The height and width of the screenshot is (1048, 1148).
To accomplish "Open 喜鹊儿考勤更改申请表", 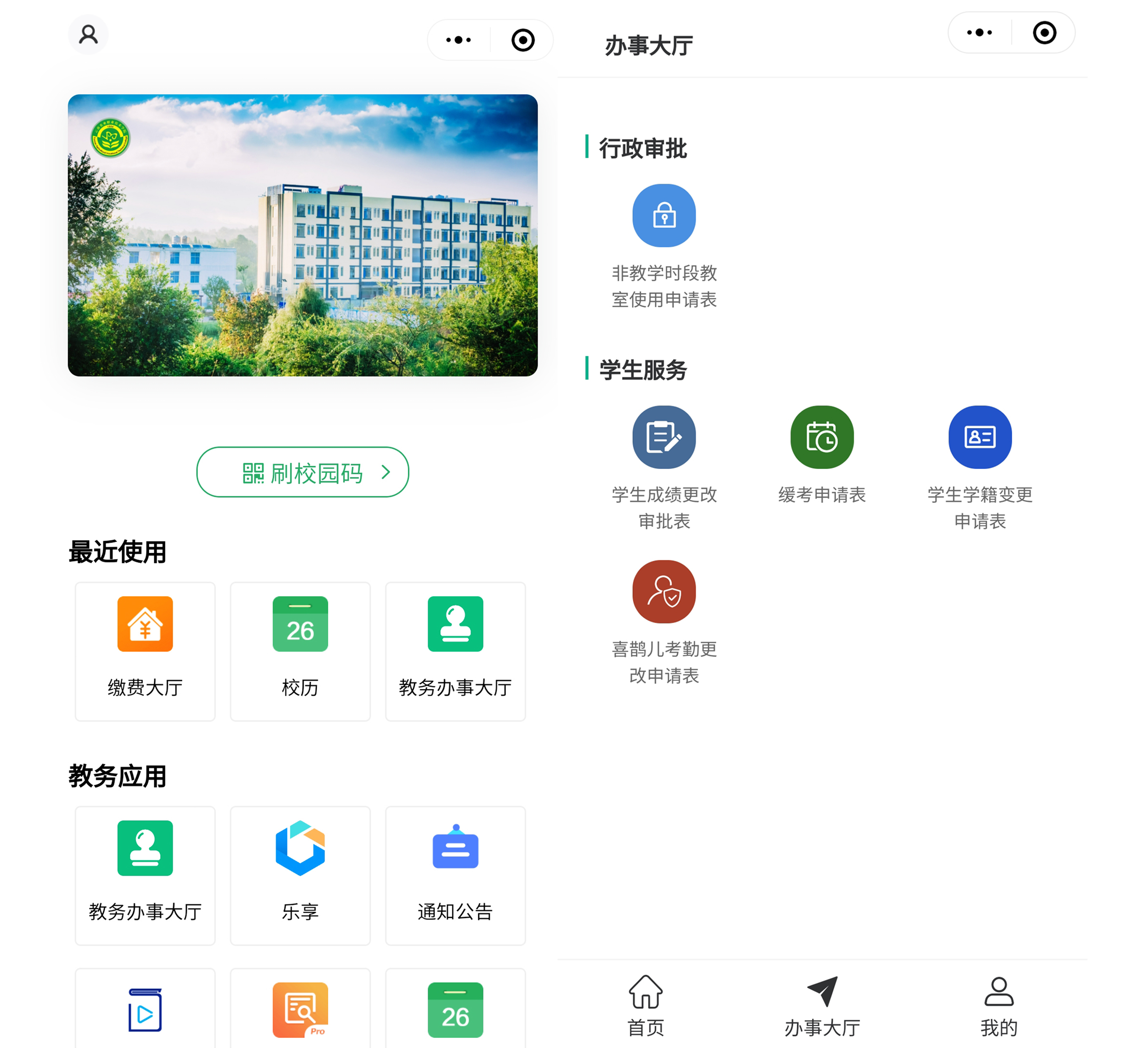I will coord(664,592).
